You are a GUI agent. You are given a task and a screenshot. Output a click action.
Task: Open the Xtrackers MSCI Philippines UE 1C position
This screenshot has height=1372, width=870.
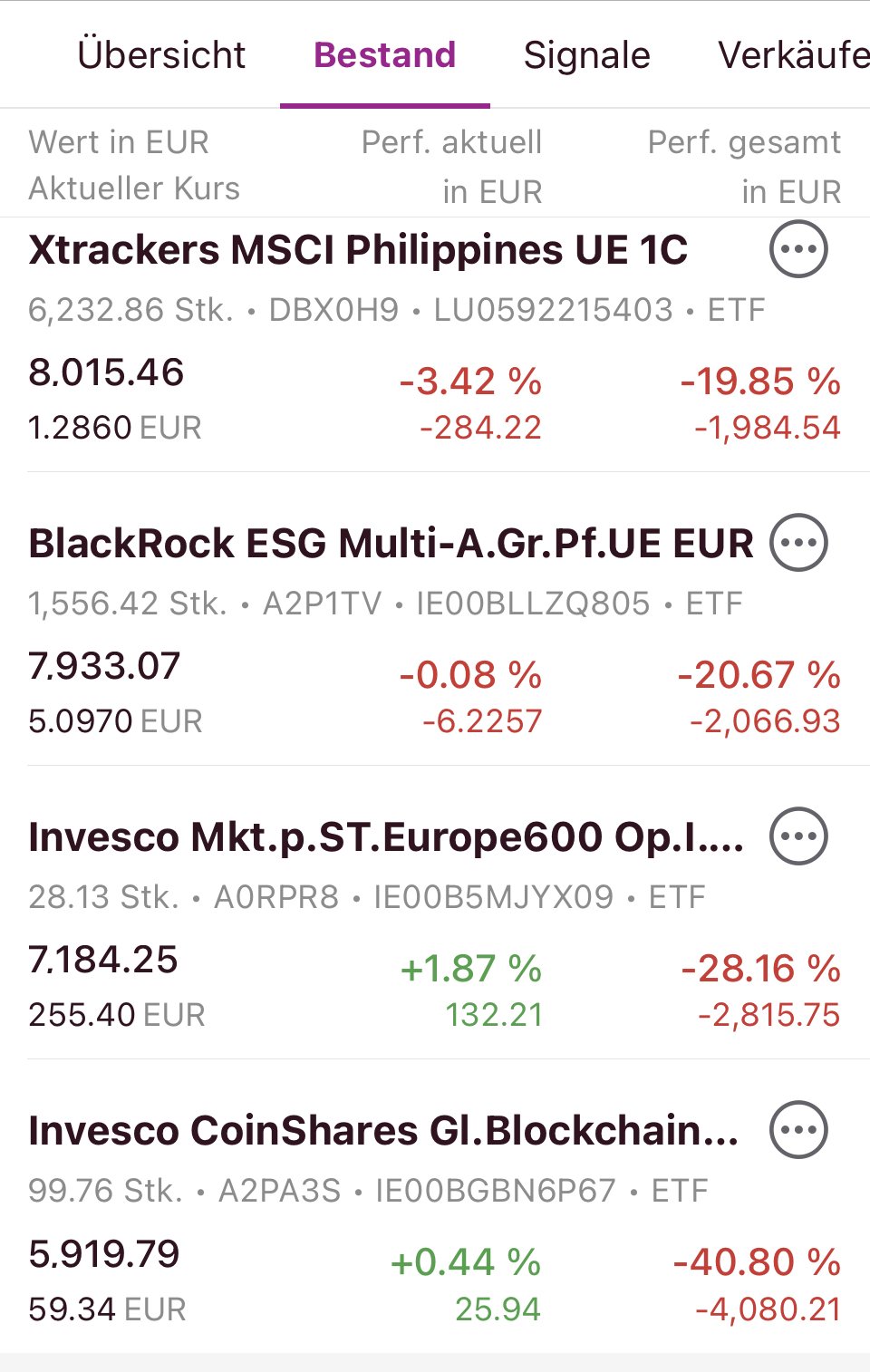(x=358, y=250)
